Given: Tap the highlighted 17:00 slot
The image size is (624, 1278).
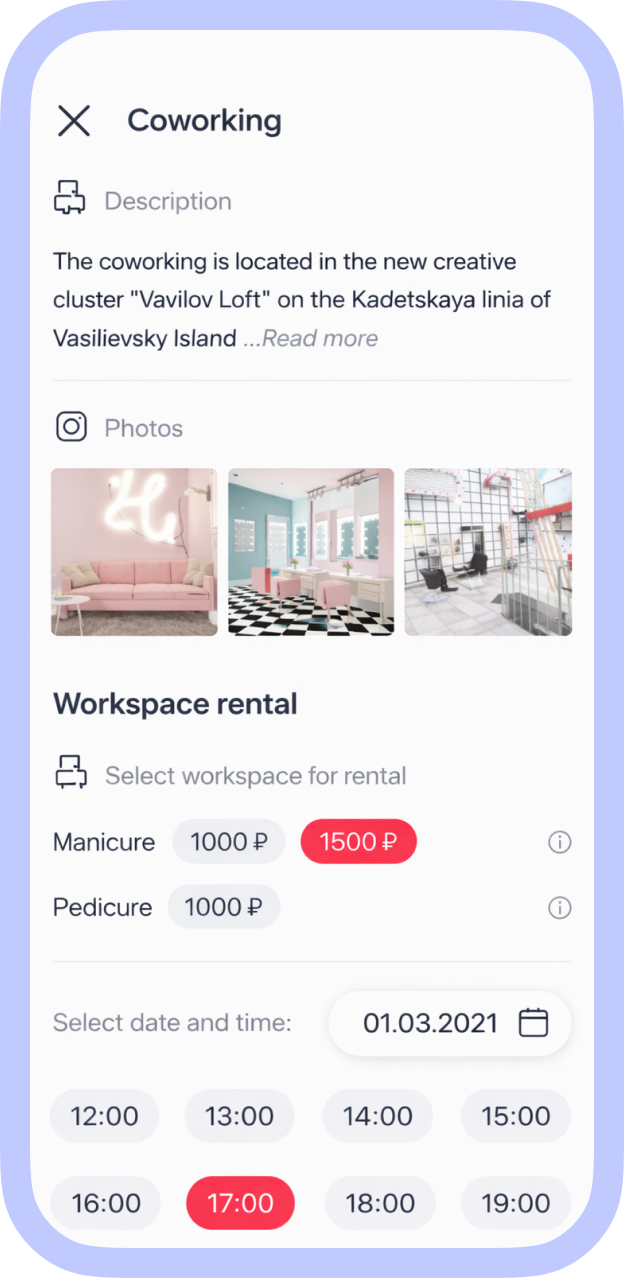Looking at the screenshot, I should click(240, 1203).
